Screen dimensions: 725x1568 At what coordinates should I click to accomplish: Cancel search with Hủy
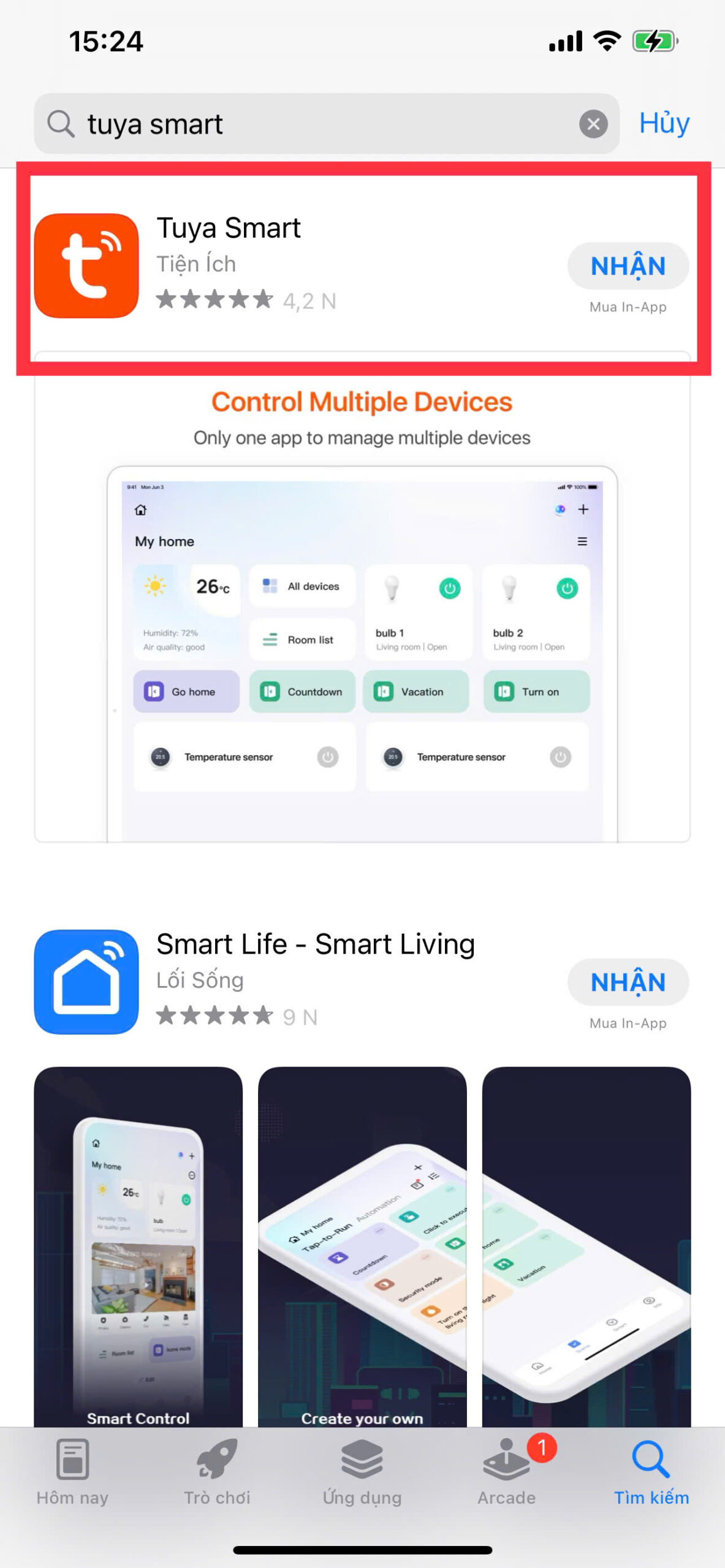pos(664,123)
